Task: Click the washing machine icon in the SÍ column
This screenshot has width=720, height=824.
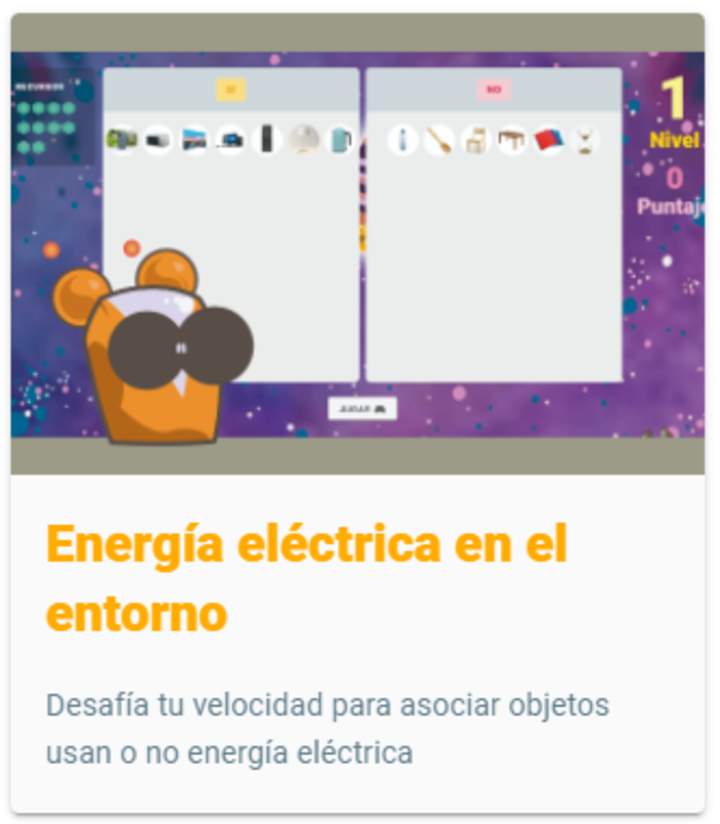Action: (x=120, y=140)
